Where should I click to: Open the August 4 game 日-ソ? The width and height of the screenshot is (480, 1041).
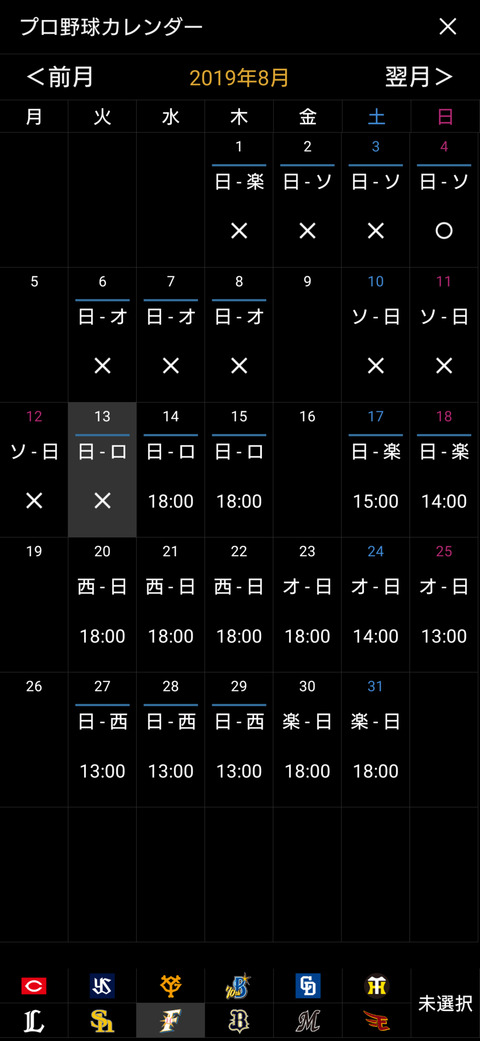click(444, 200)
